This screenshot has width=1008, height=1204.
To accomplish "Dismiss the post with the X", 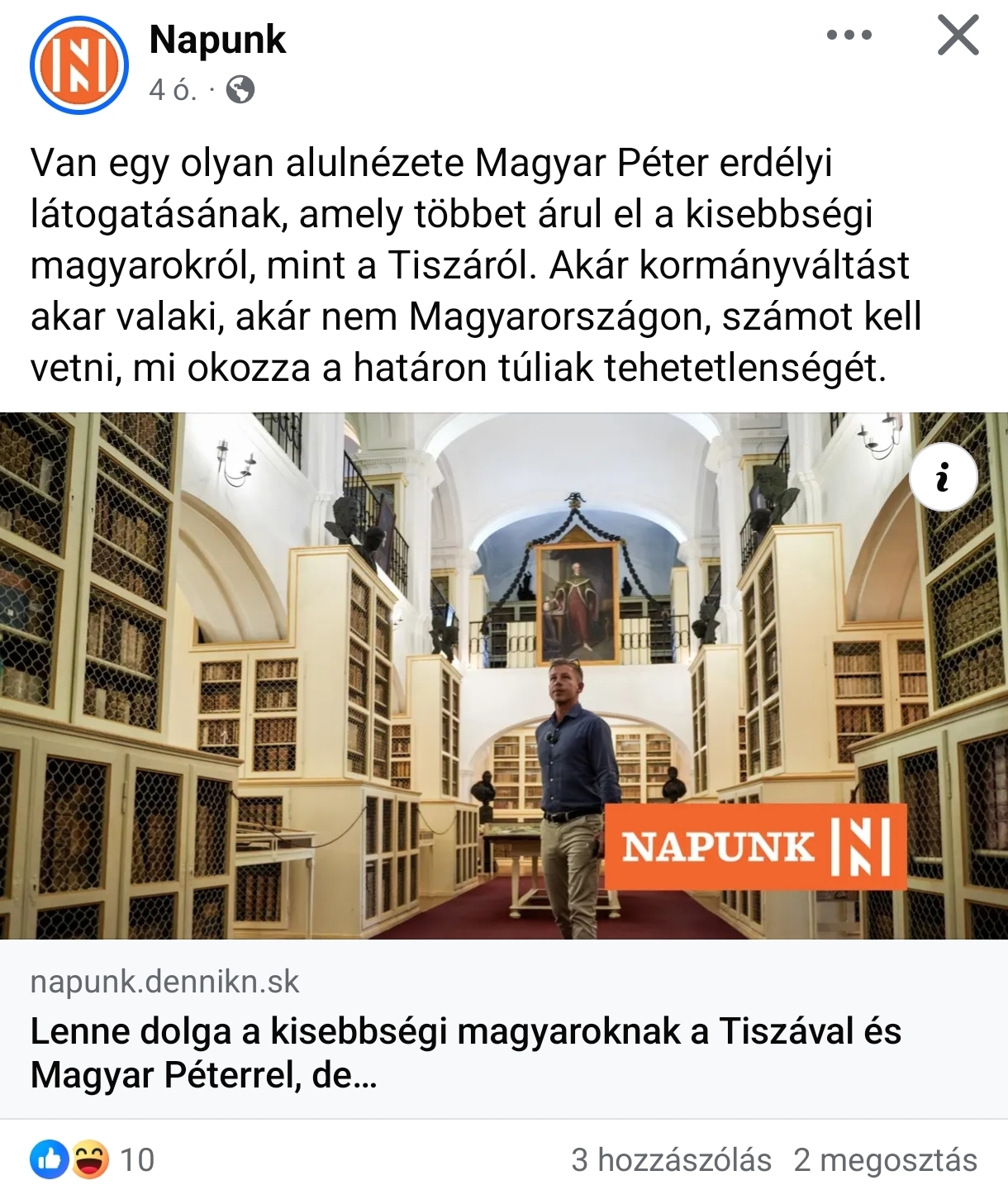I will pyautogui.click(x=958, y=36).
